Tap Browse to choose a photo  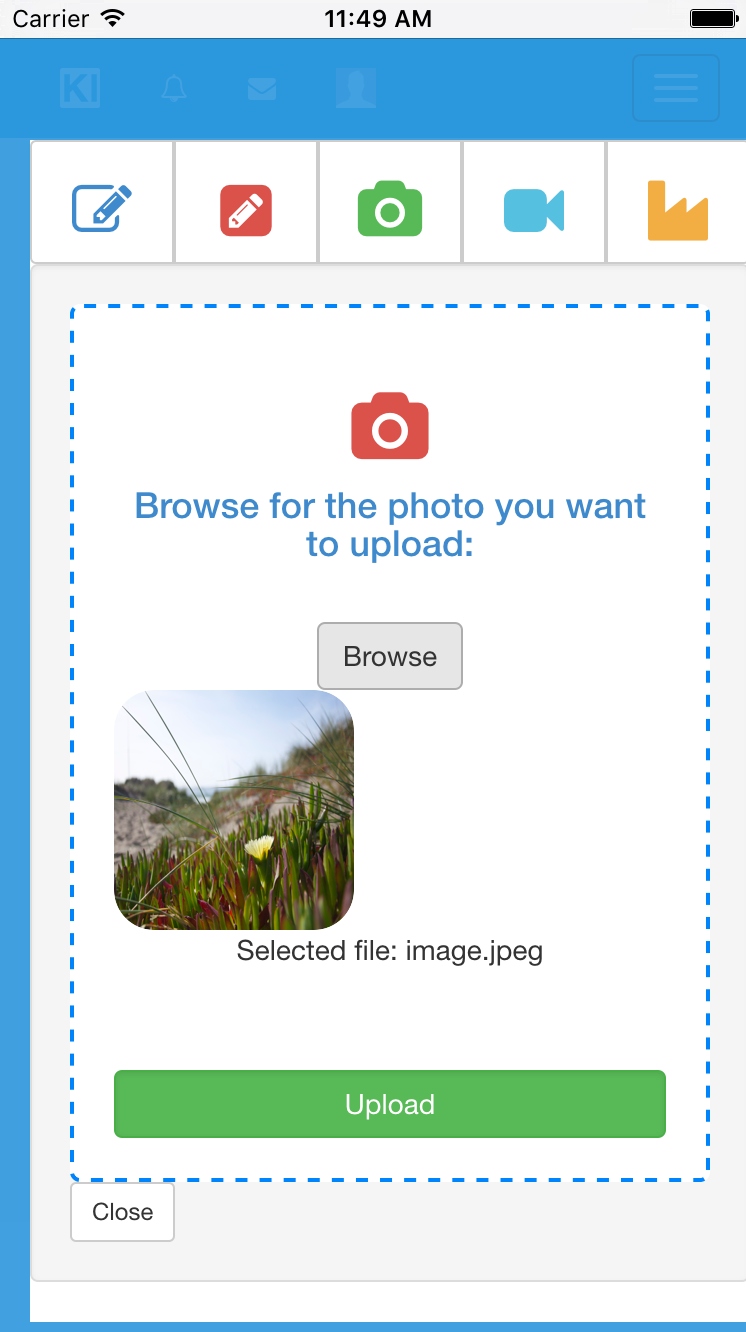pyautogui.click(x=390, y=656)
